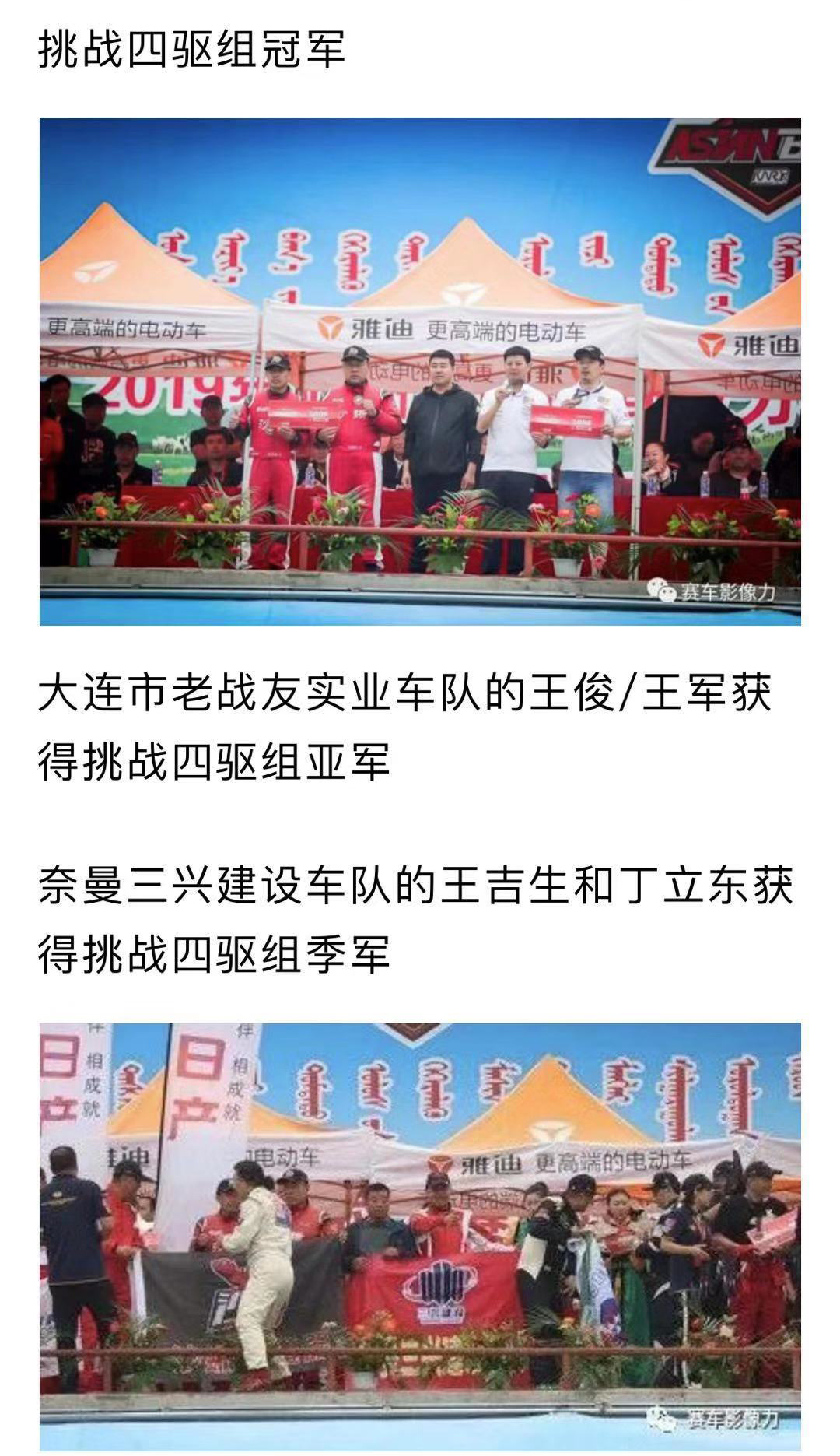Viewport: 840px width, 1456px height.
Task: Open the podium photo with Yadea tents
Action: [x=420, y=371]
